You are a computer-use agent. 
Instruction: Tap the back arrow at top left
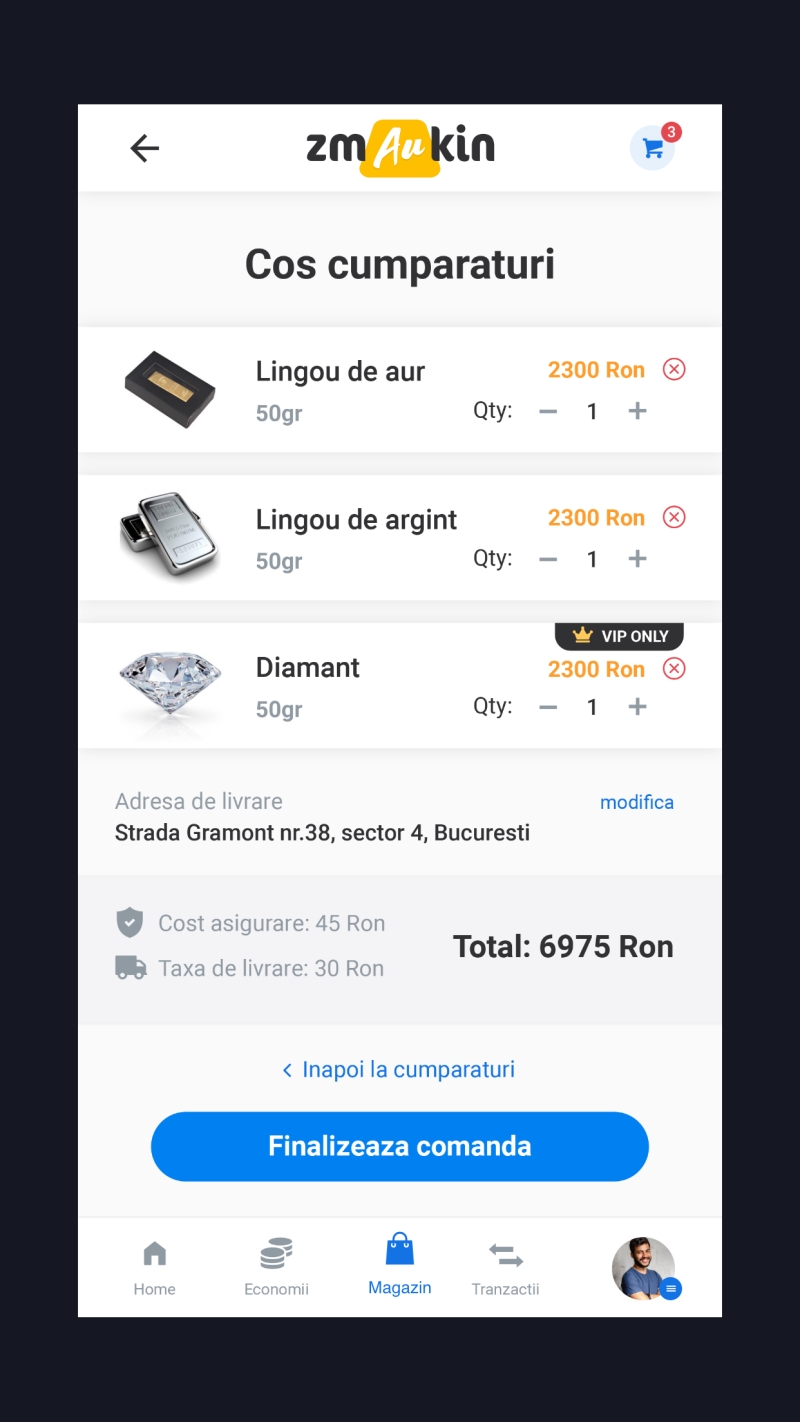pyautogui.click(x=145, y=147)
